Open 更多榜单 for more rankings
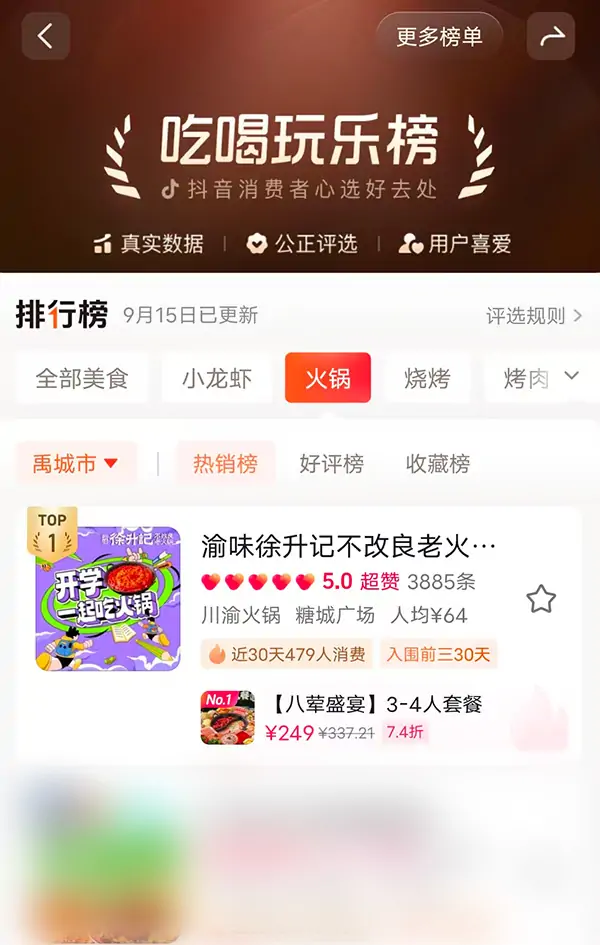Viewport: 600px width, 945px height. coord(439,37)
